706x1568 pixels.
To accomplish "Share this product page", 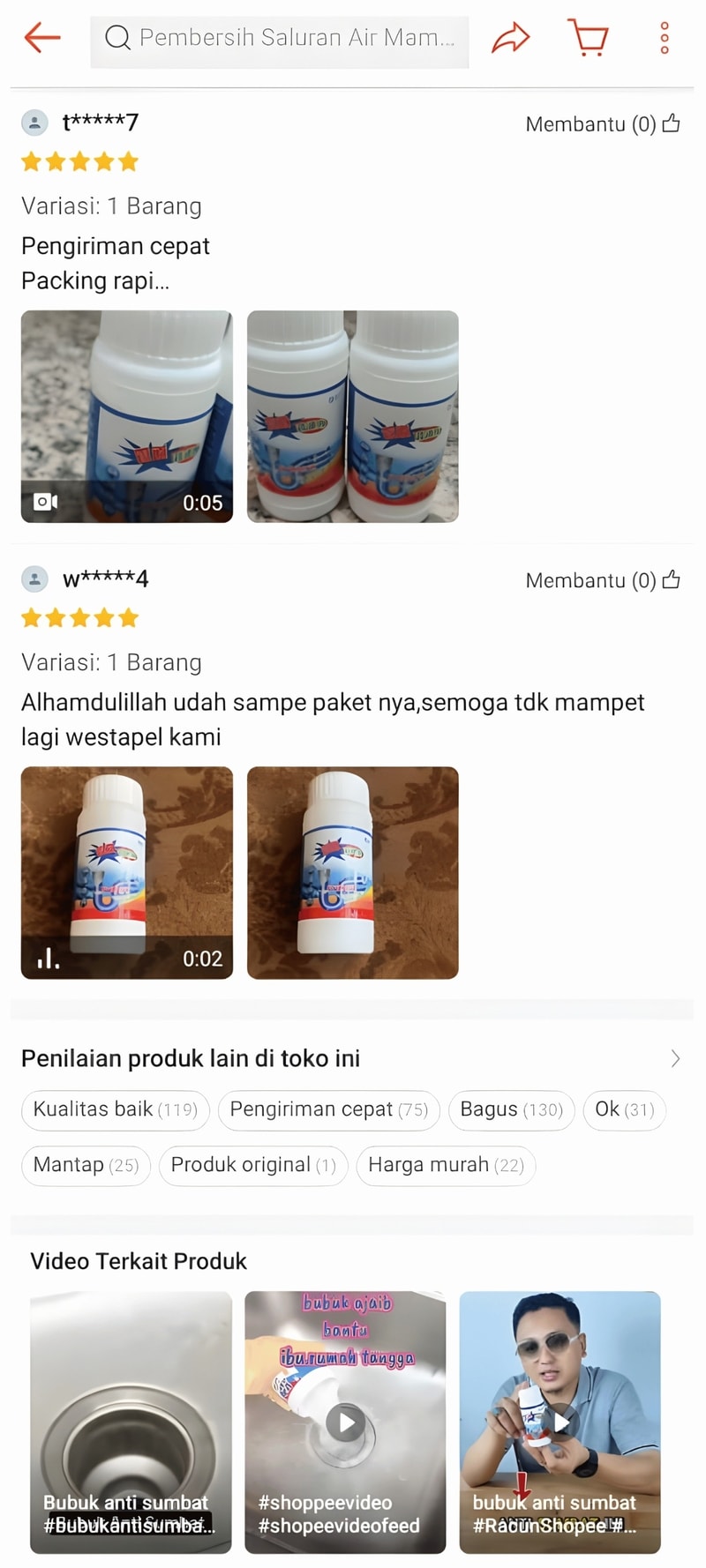I will click(x=511, y=38).
